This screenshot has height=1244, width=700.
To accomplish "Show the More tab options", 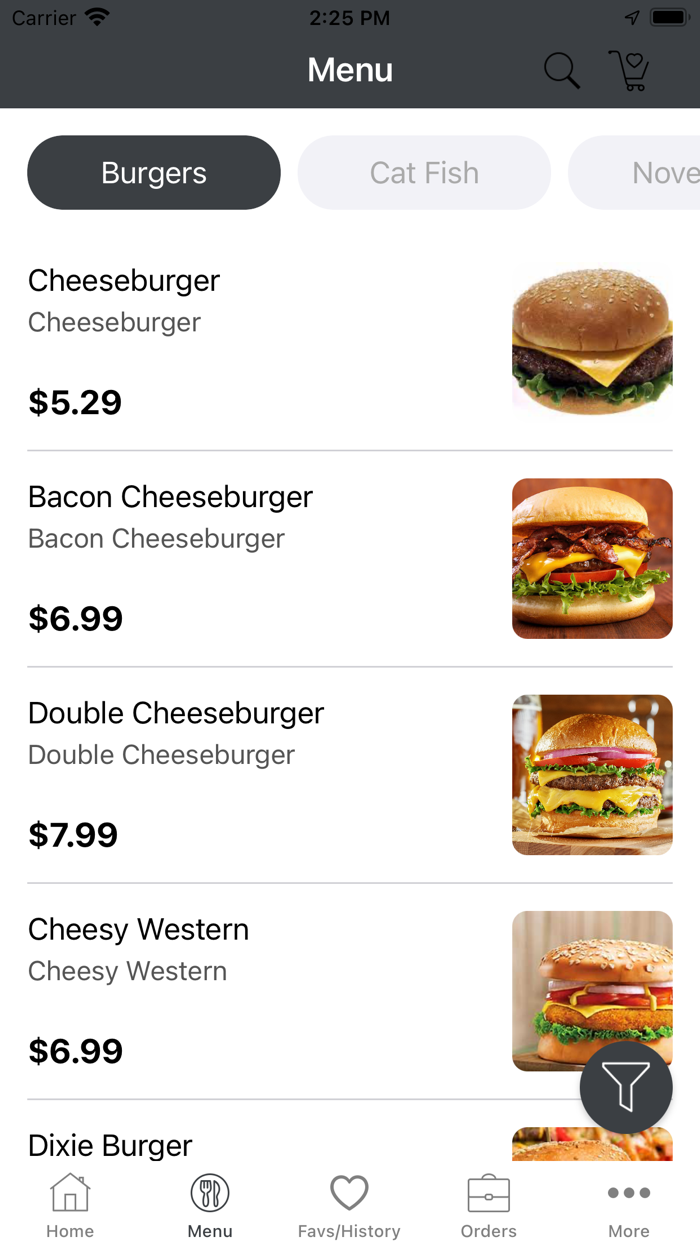I will pyautogui.click(x=629, y=1205).
